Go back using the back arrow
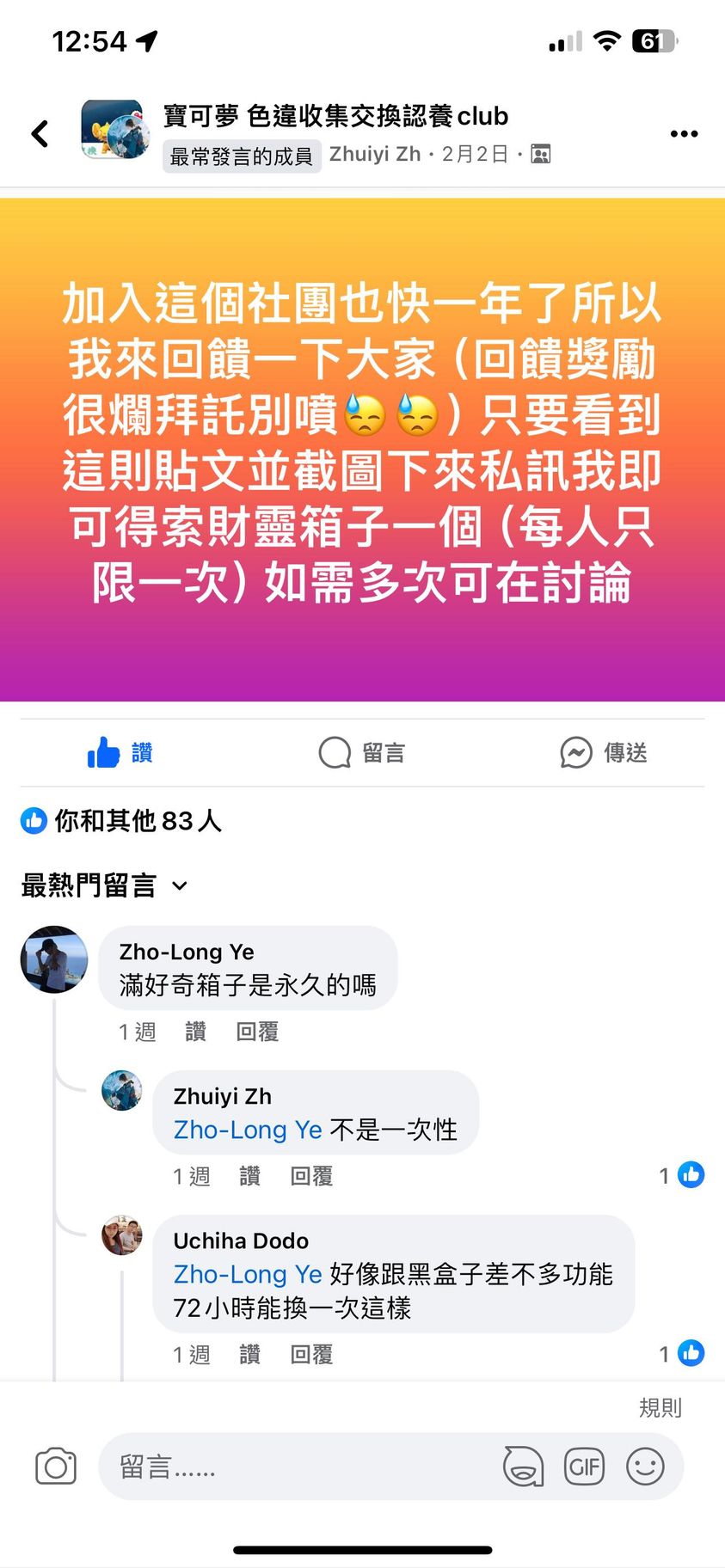 (x=40, y=133)
